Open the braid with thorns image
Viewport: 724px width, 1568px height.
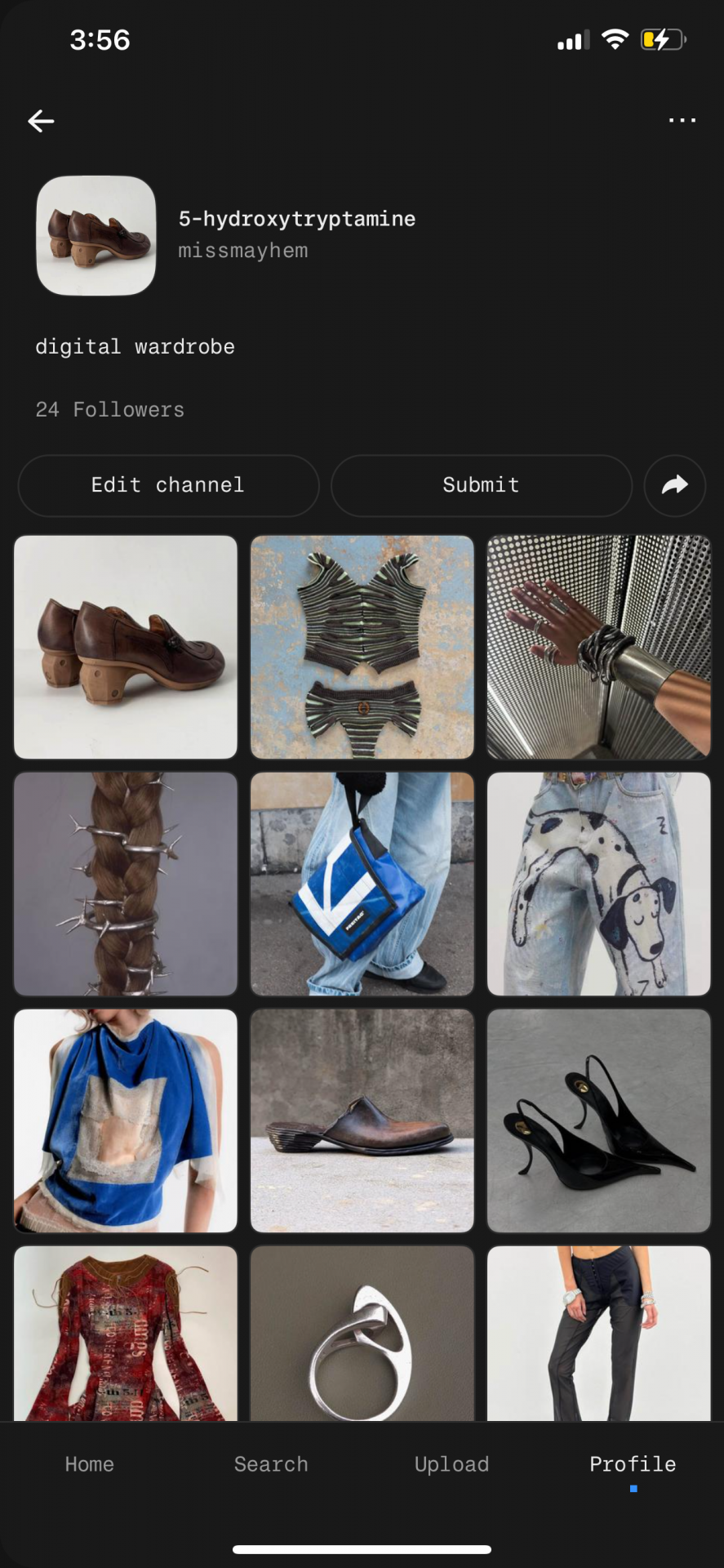click(126, 884)
